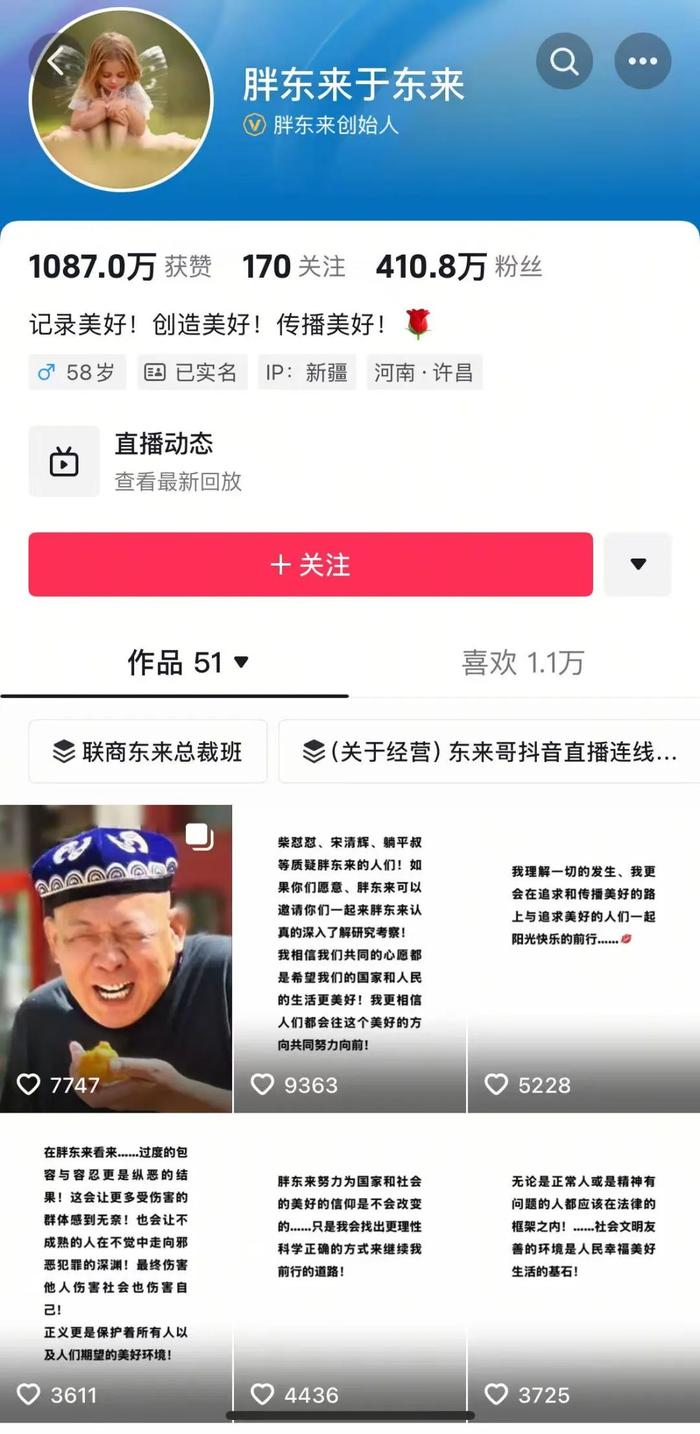700x1434 pixels.
Task: Expand the dropdown arrow beside 关注 button
Action: [x=637, y=564]
